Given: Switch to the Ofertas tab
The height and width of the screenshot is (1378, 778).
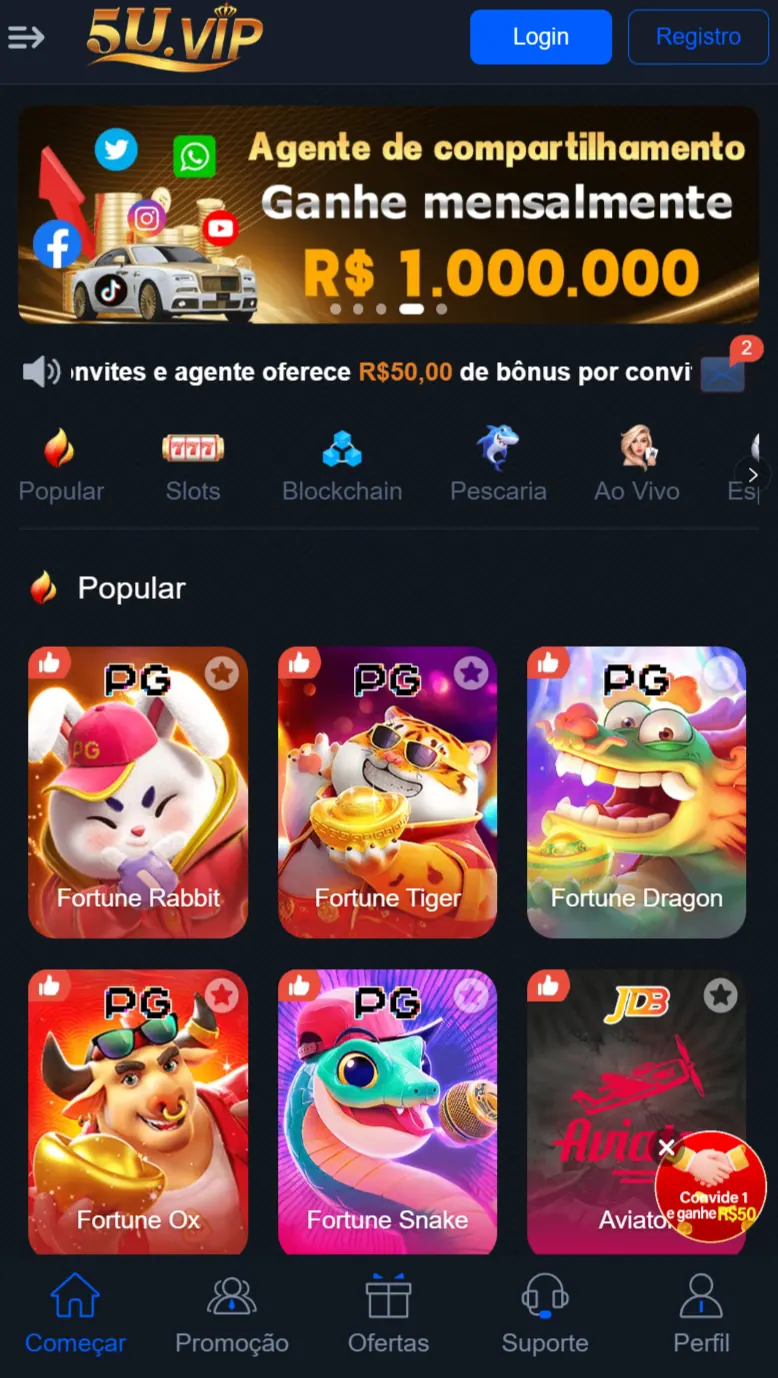Looking at the screenshot, I should tap(388, 1315).
